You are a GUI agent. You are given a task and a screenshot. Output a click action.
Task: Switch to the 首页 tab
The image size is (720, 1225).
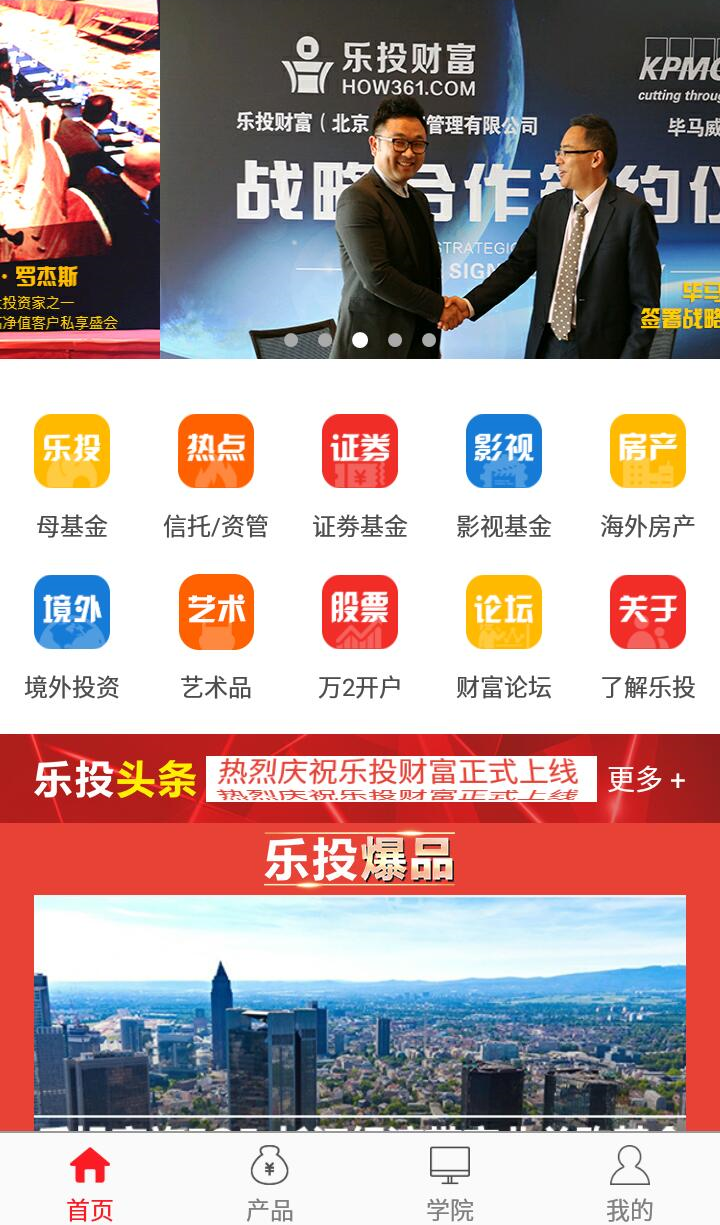coord(90,1182)
